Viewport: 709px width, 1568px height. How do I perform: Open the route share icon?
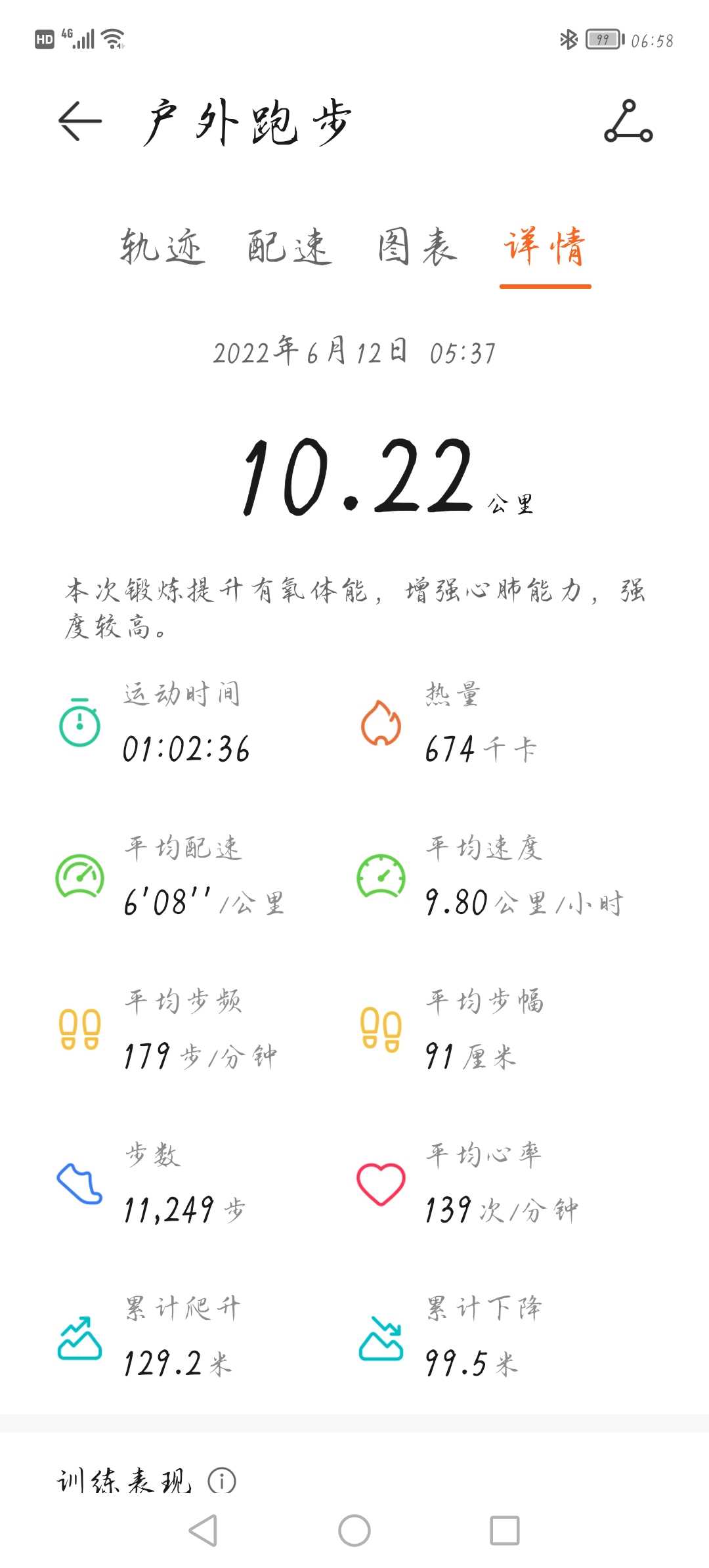(628, 121)
